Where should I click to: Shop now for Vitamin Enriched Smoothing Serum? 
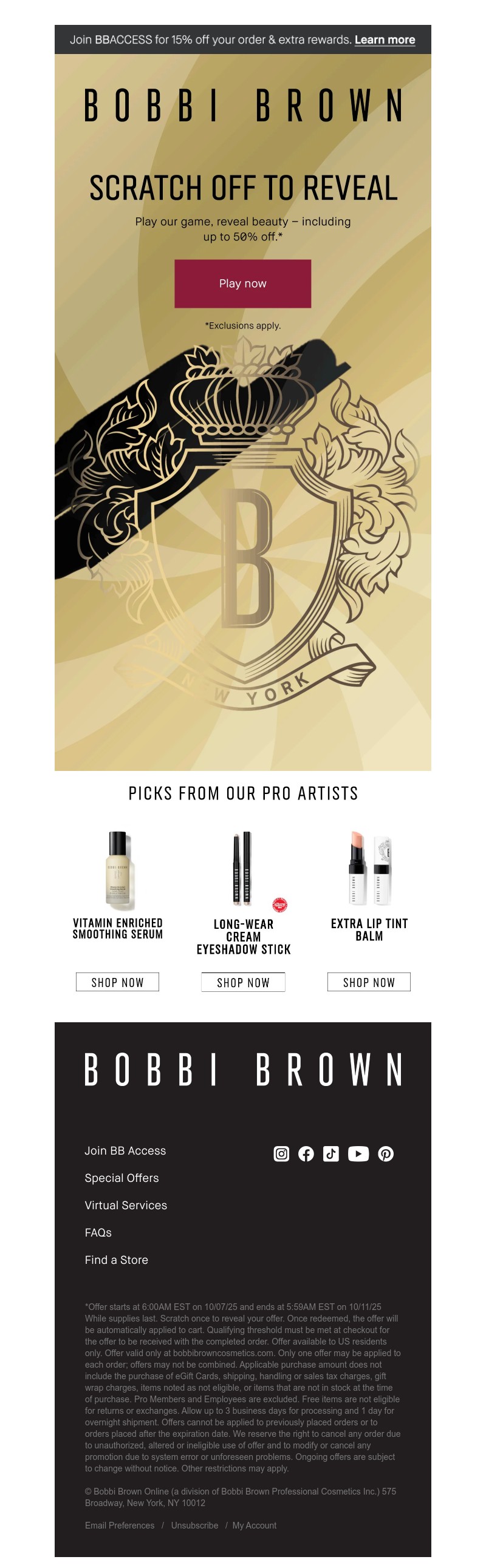coord(117,982)
